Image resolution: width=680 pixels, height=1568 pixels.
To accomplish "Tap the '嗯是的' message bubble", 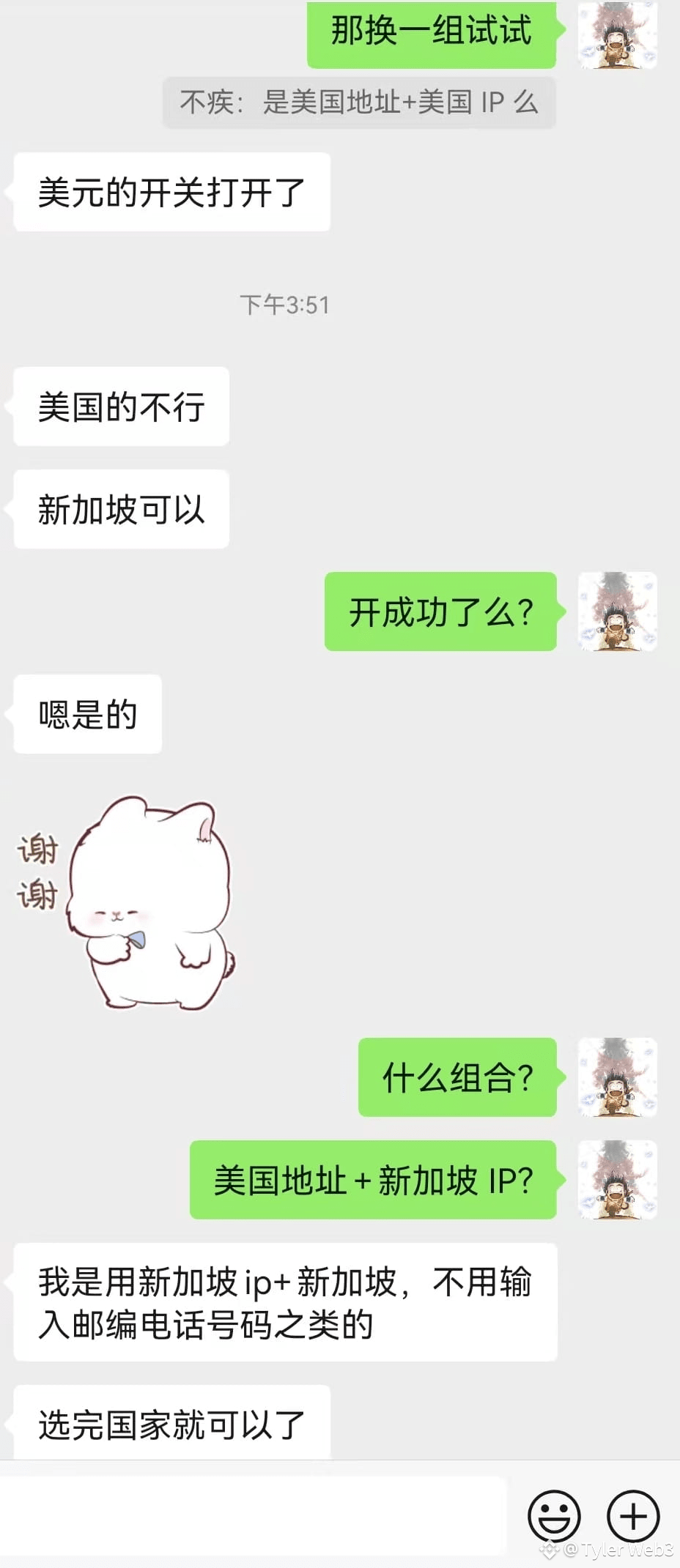I will 86,716.
